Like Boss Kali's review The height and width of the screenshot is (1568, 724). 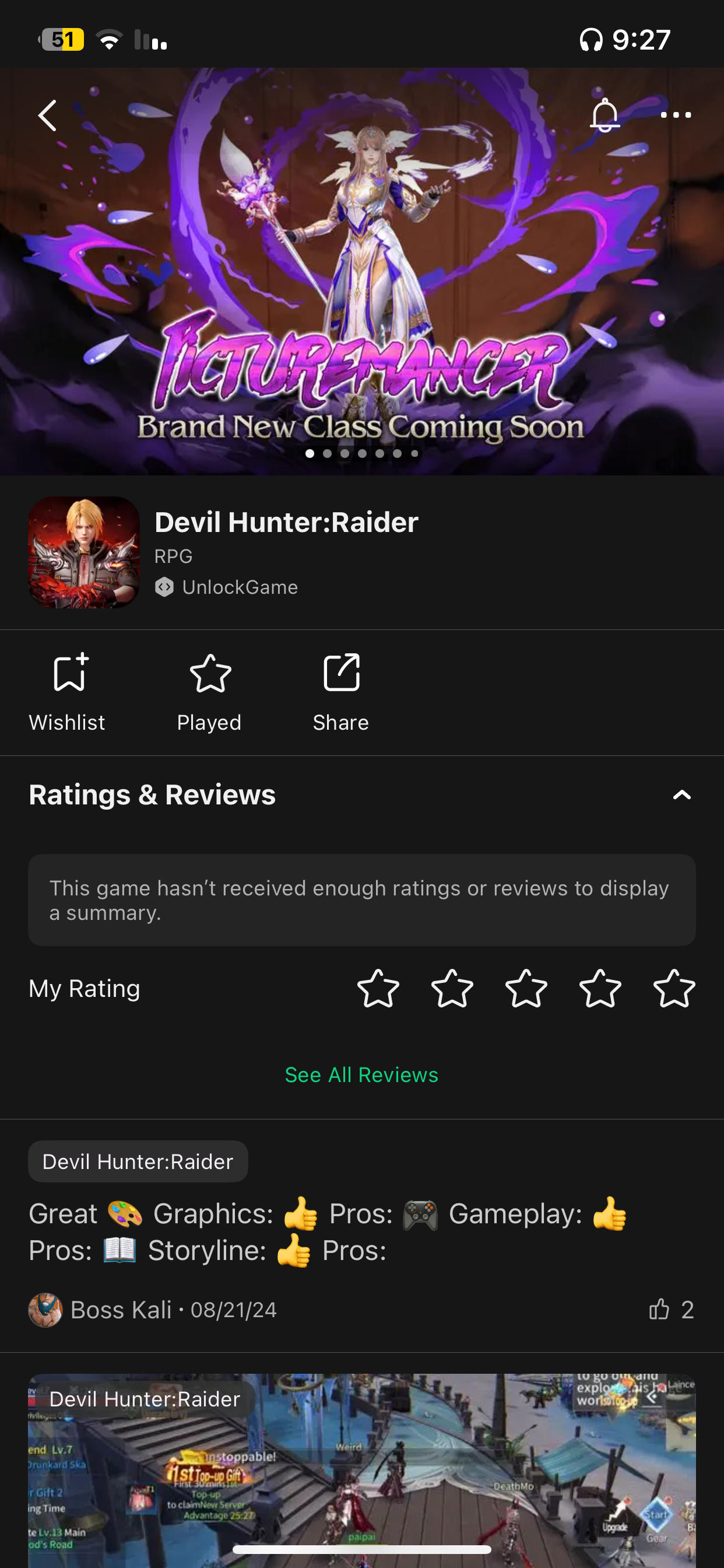659,1310
